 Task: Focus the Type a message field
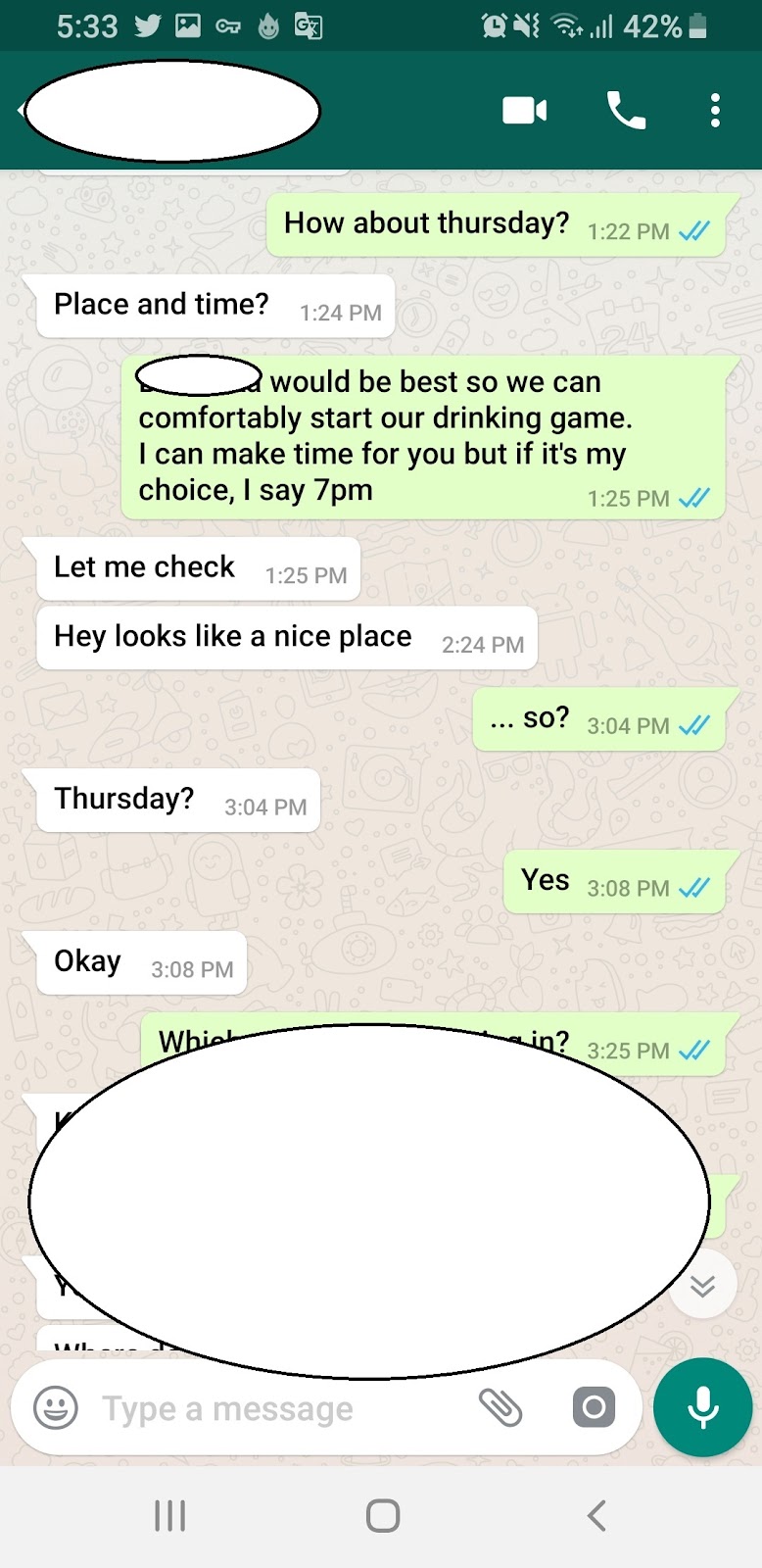pyautogui.click(x=274, y=1409)
